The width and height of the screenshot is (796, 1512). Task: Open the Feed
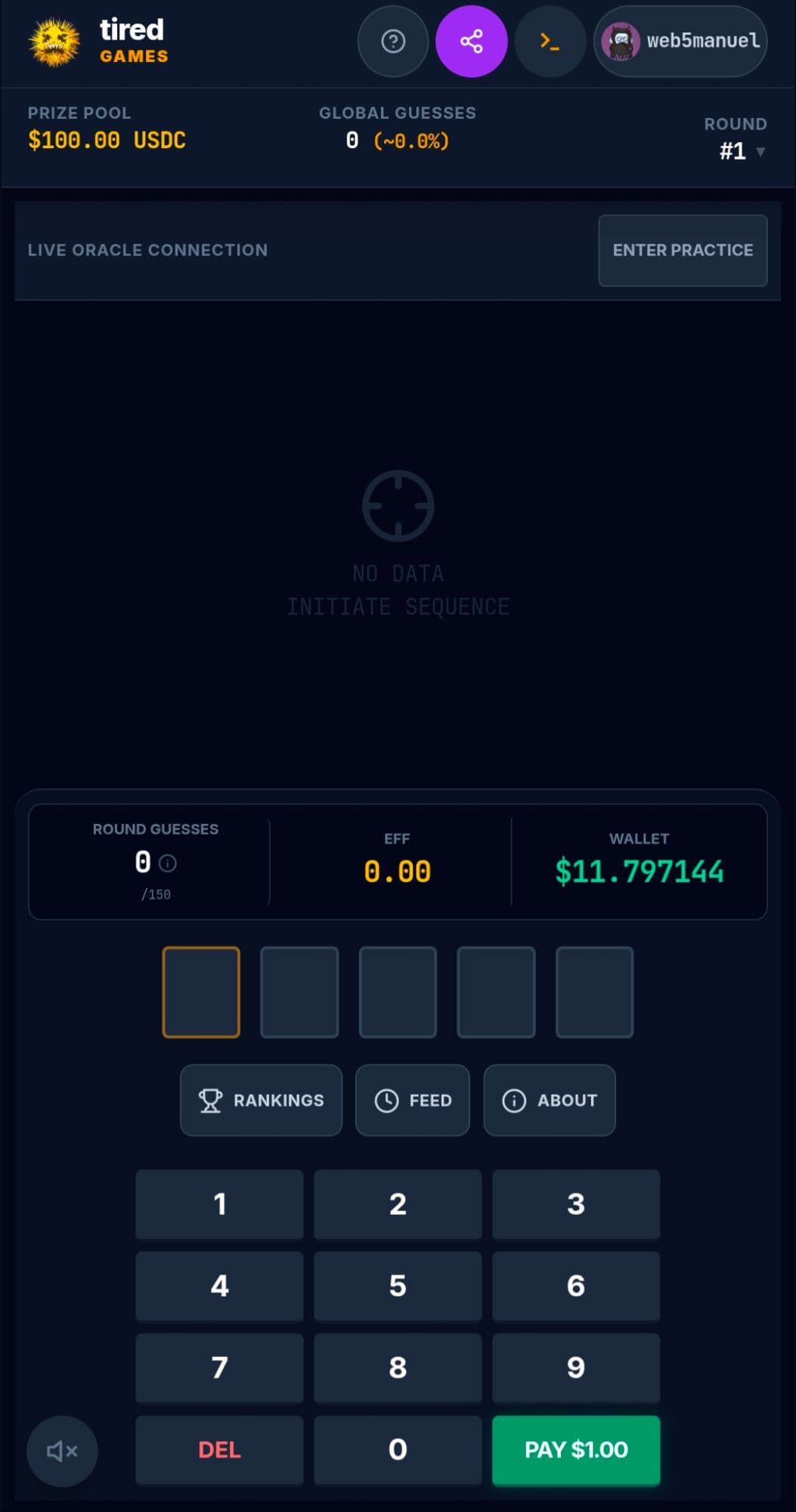(x=413, y=1100)
